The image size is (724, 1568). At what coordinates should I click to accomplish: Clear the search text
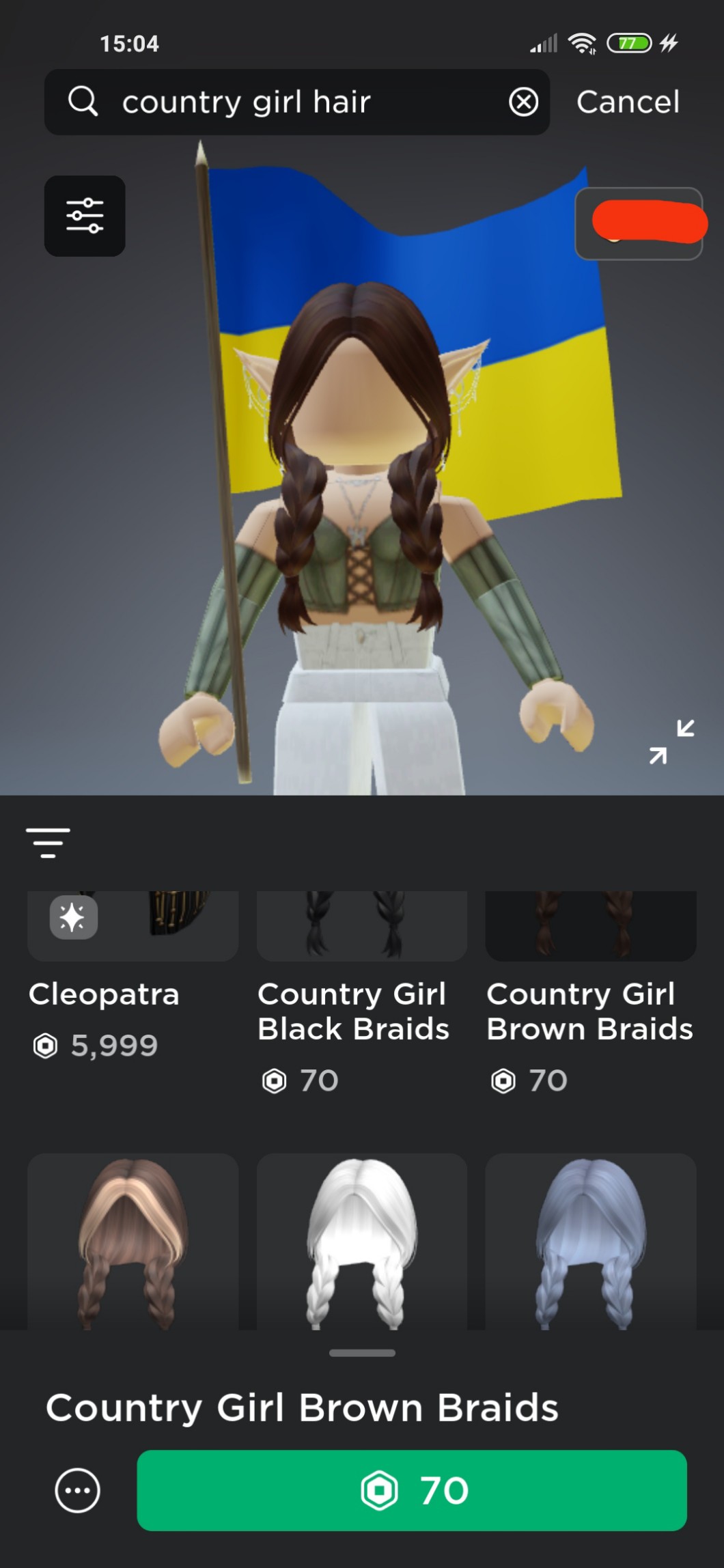coord(524,102)
